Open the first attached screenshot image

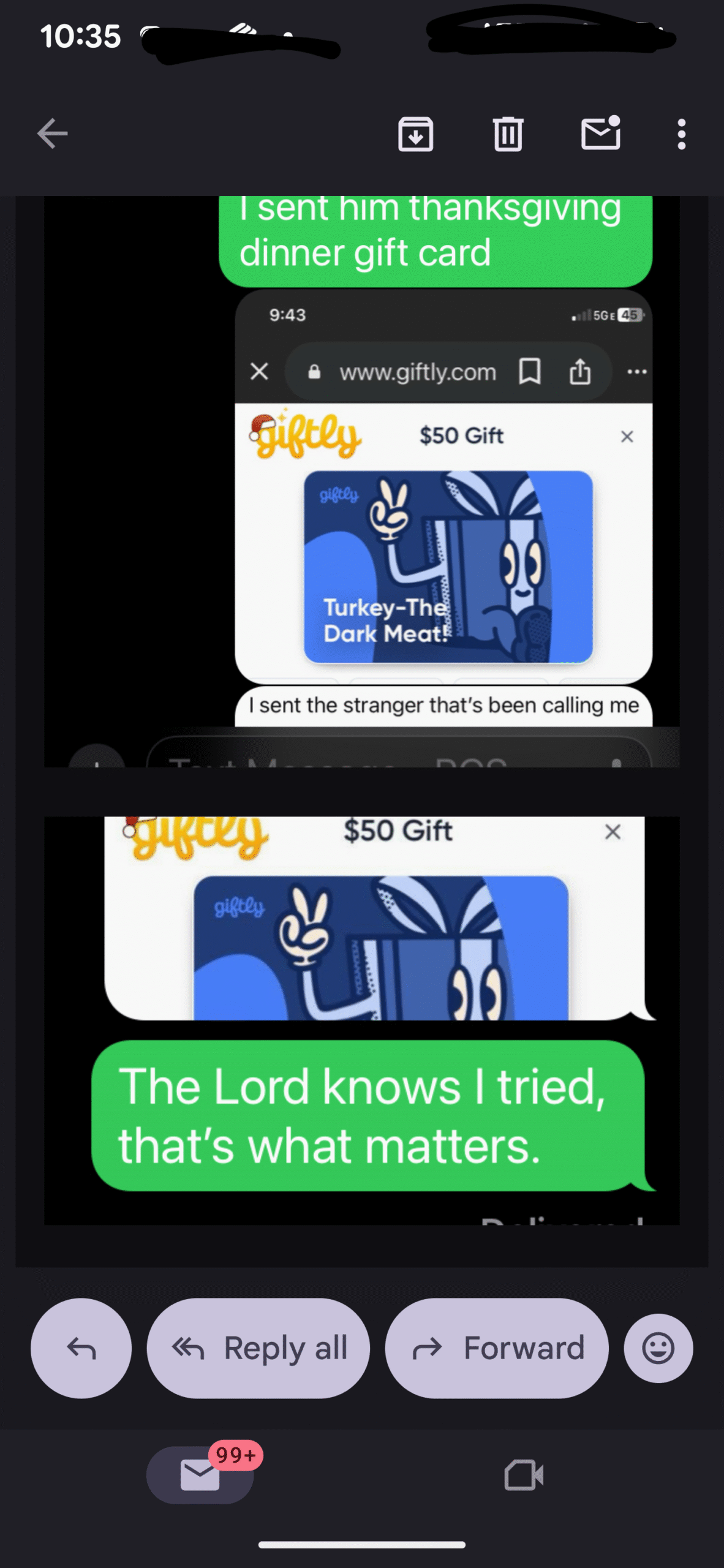click(x=361, y=481)
